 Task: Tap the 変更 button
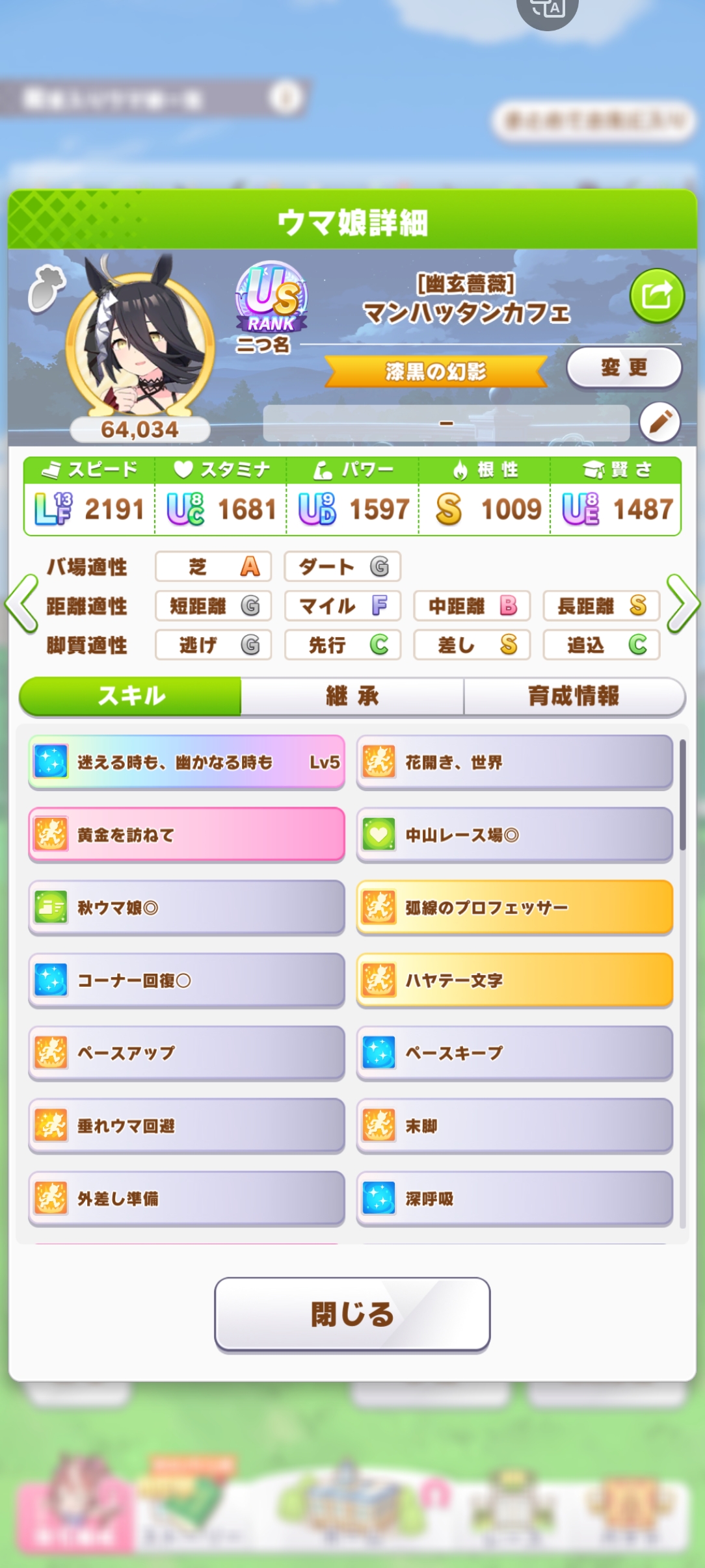[624, 368]
